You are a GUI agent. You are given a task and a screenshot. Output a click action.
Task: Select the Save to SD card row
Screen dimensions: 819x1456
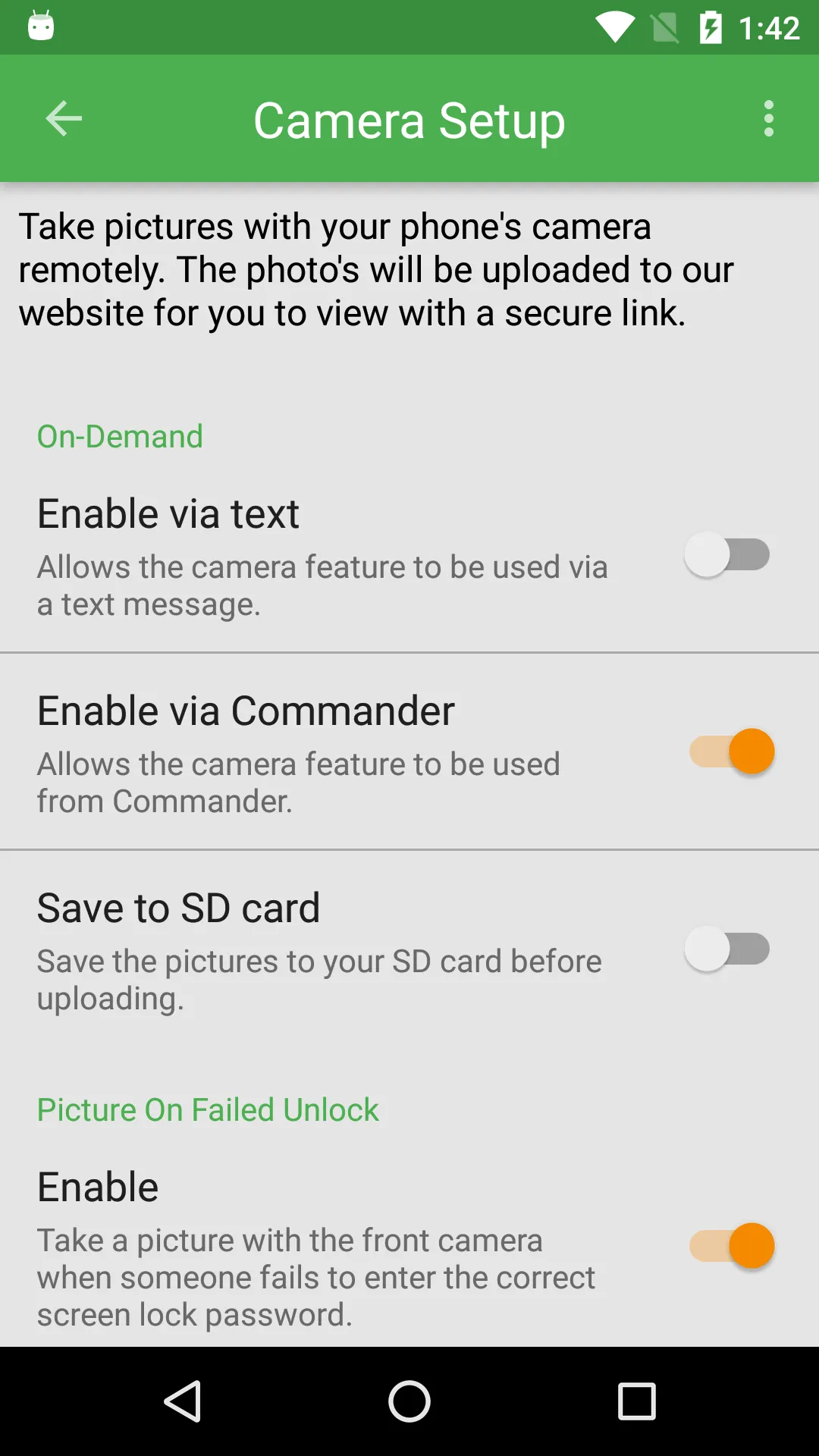click(x=177, y=907)
